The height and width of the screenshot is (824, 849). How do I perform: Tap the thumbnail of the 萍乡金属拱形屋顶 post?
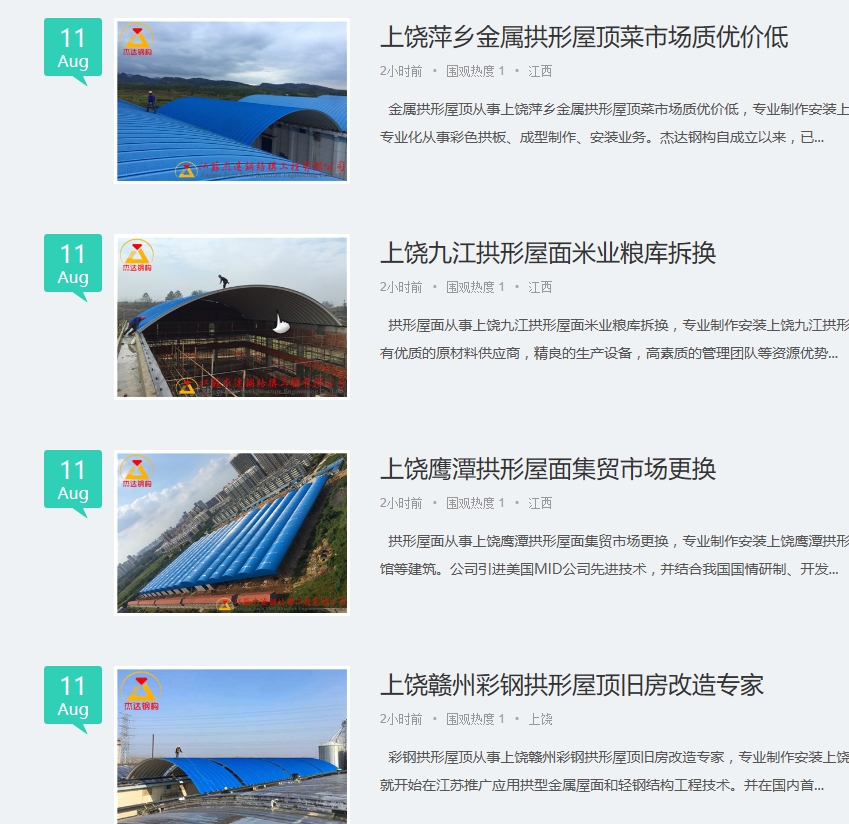[x=232, y=101]
